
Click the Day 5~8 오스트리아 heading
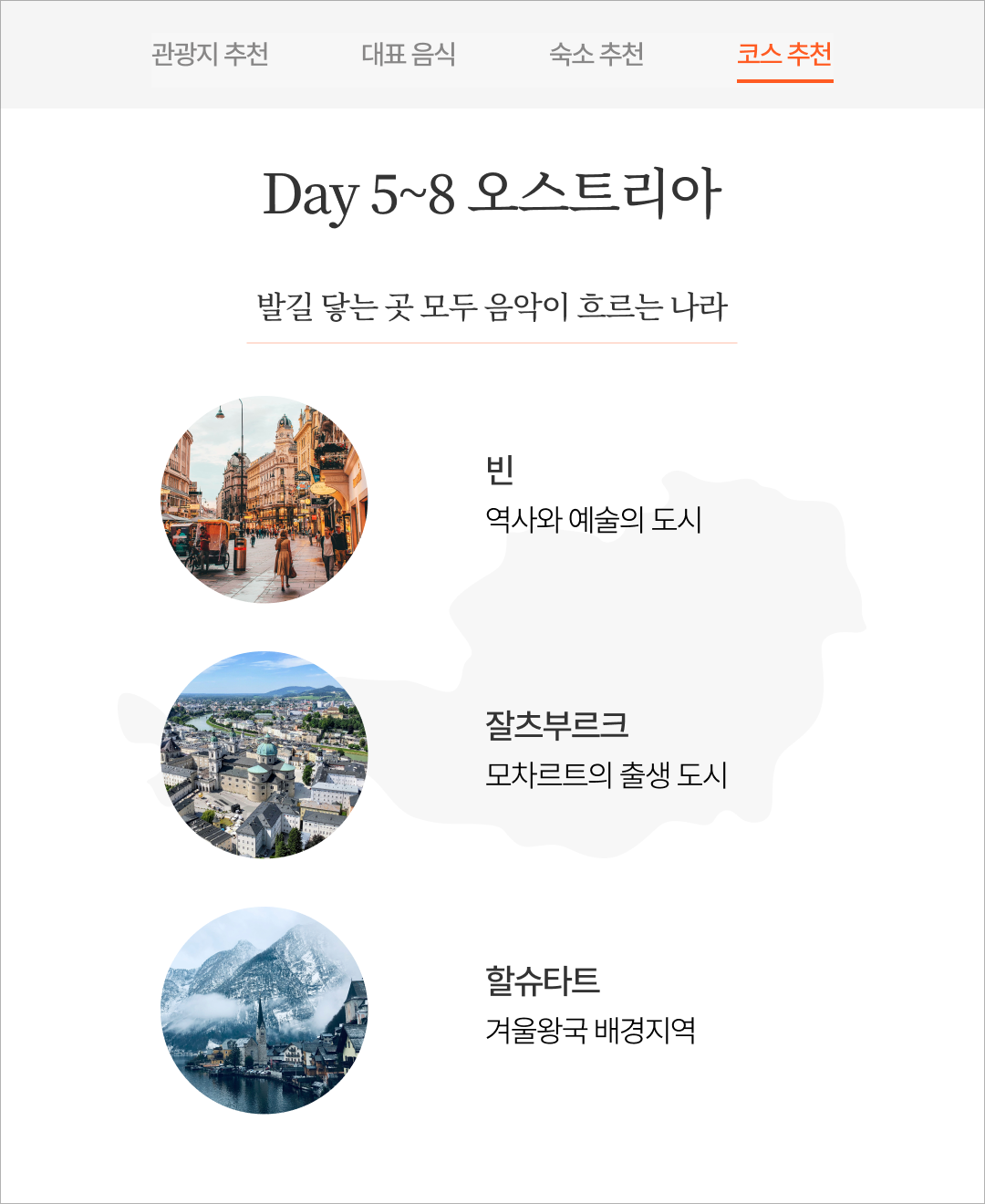tap(493, 193)
